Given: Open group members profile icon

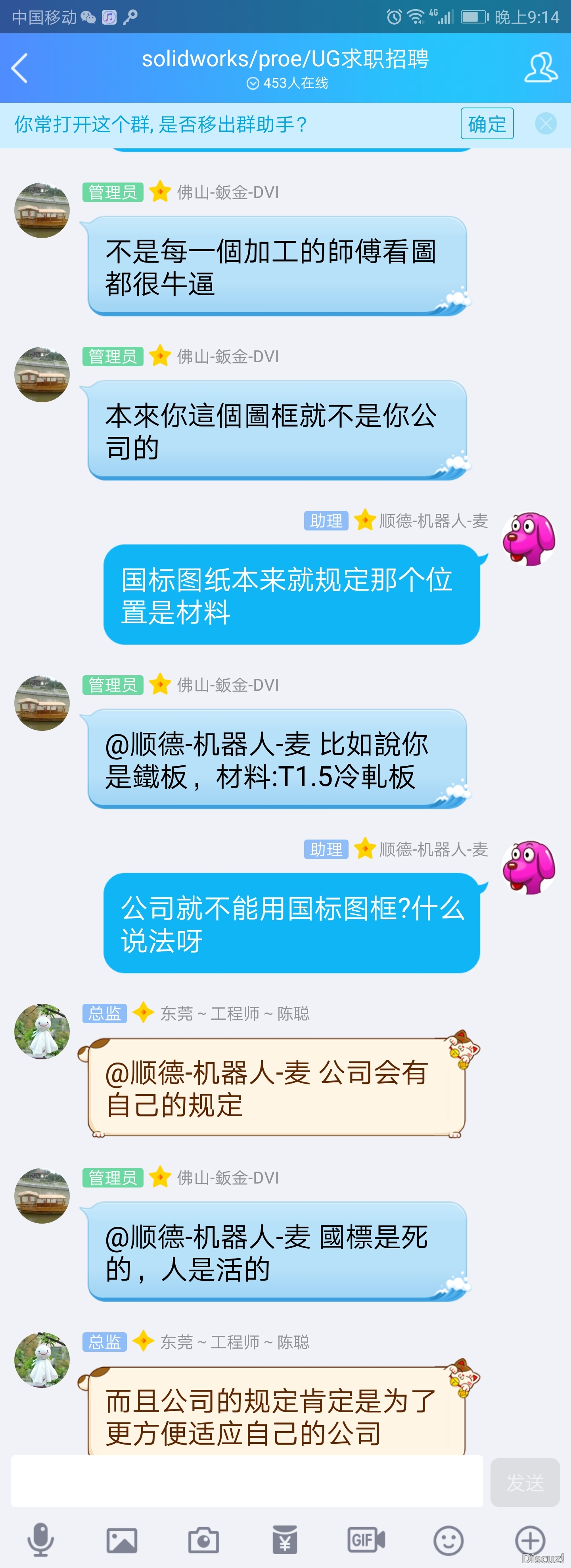Looking at the screenshot, I should [x=540, y=67].
